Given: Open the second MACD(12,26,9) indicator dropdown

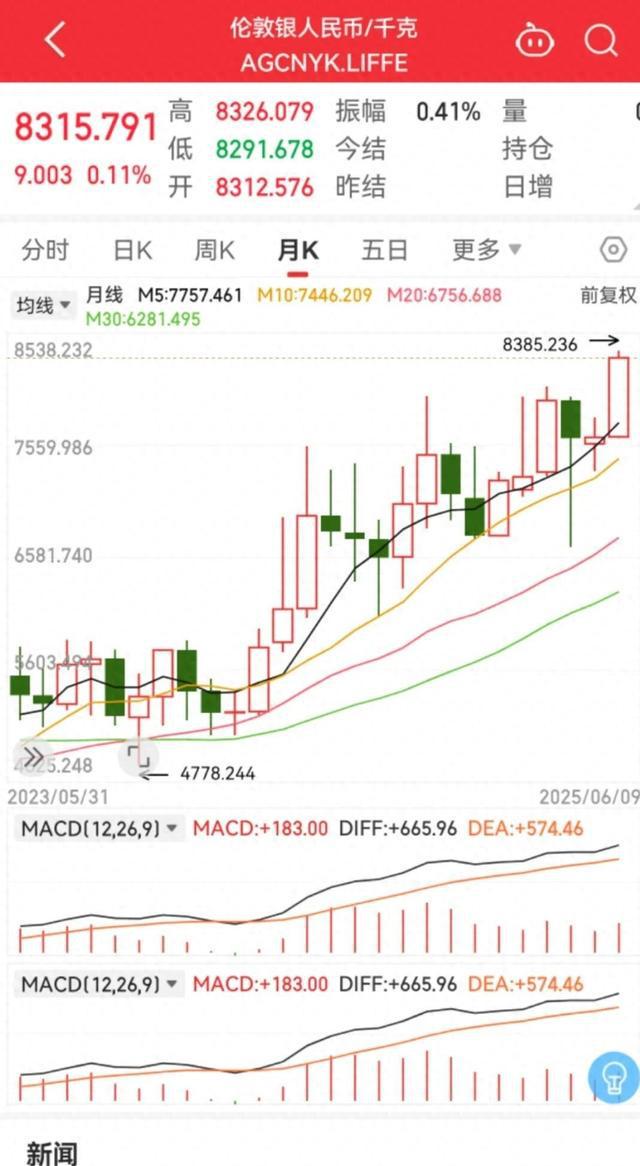Looking at the screenshot, I should [x=100, y=984].
